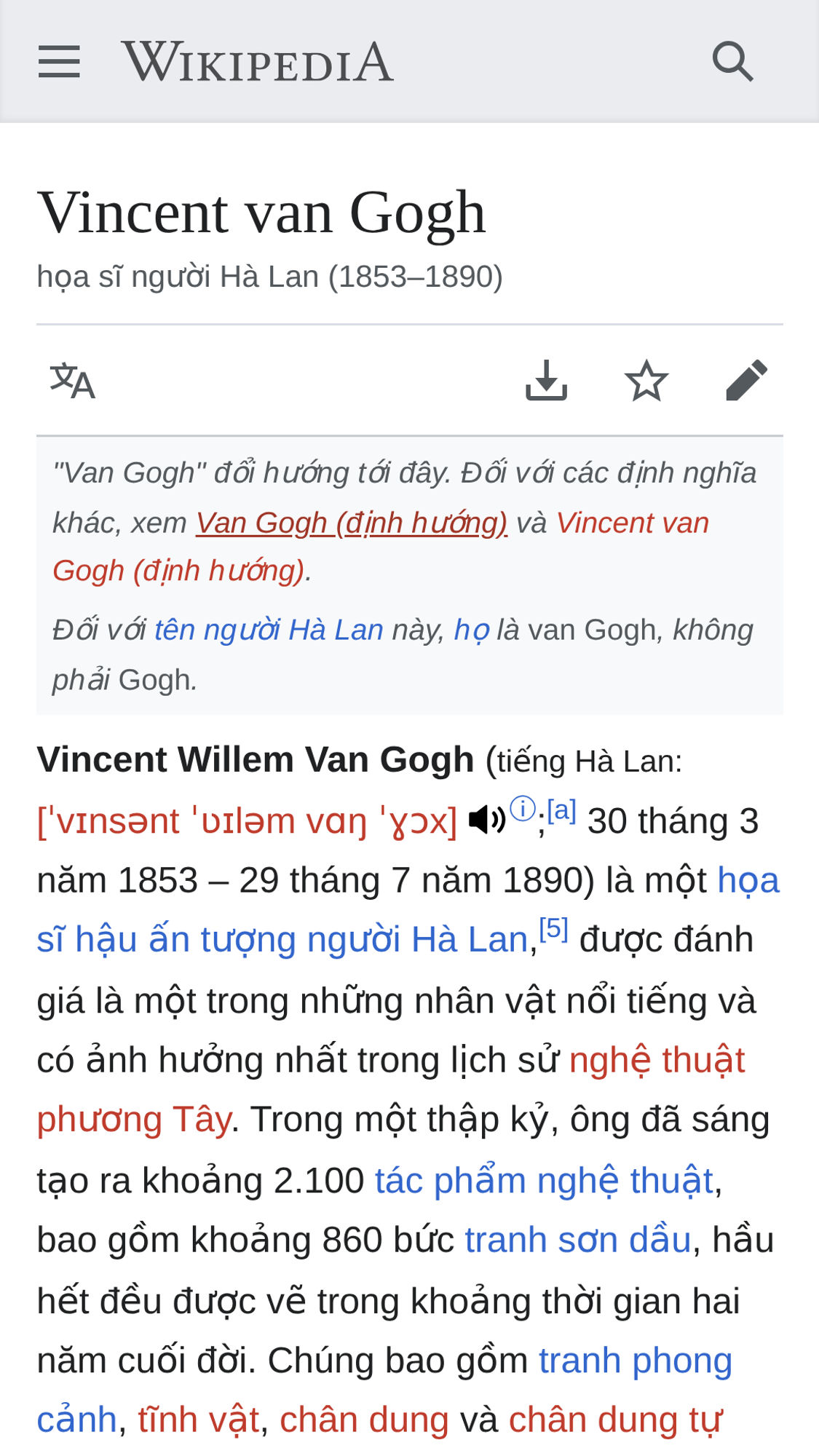Open the hamburger main menu
819x1456 pixels.
59,61
